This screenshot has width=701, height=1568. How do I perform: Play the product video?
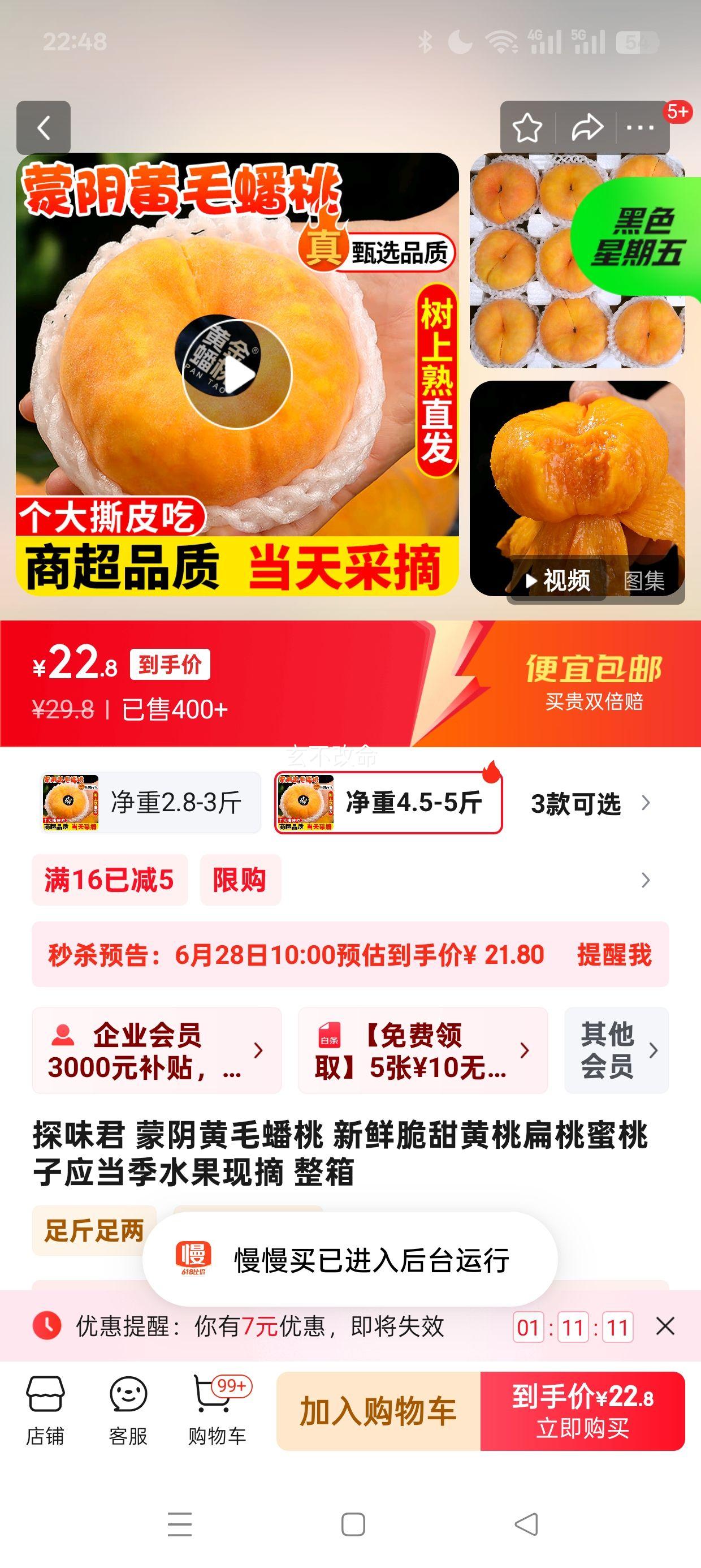[x=237, y=375]
